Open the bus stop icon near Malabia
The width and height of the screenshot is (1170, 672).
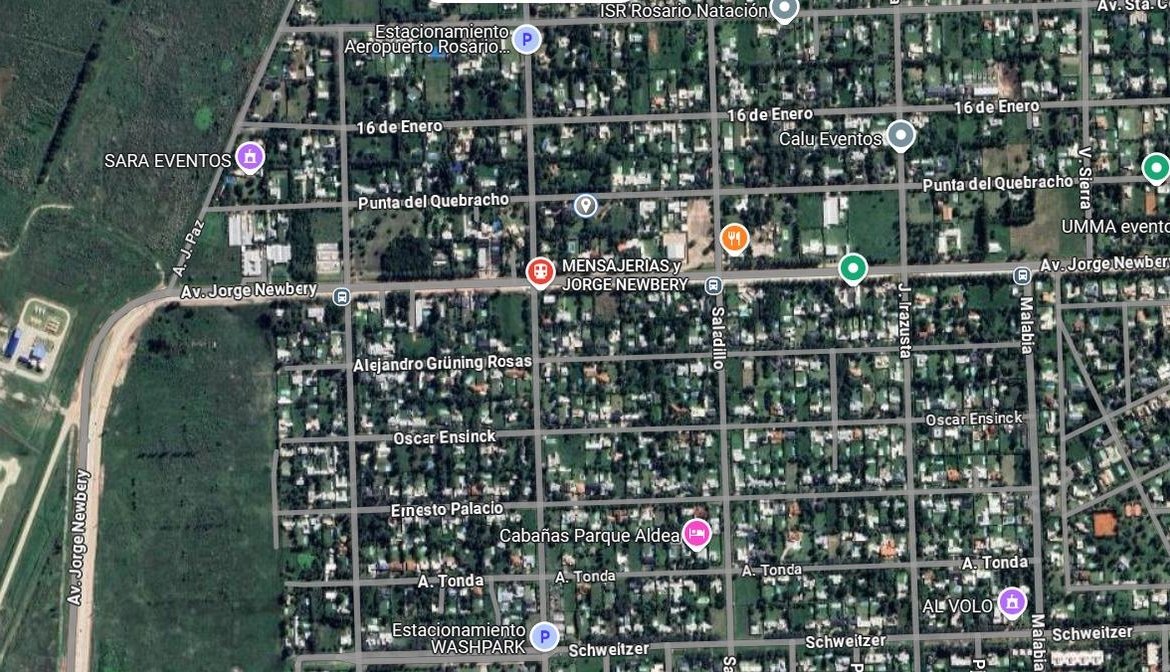point(1021,275)
